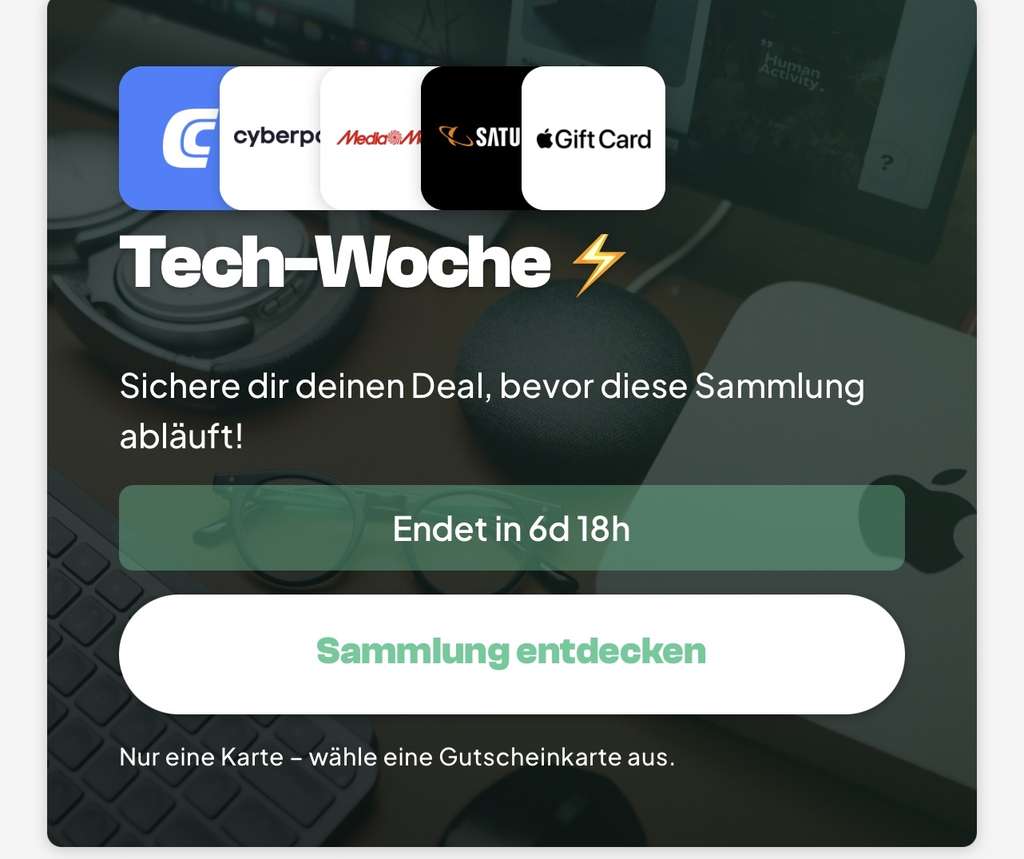The image size is (1024, 859).
Task: Tap the Sammlung entdecken button
Action: tap(511, 653)
